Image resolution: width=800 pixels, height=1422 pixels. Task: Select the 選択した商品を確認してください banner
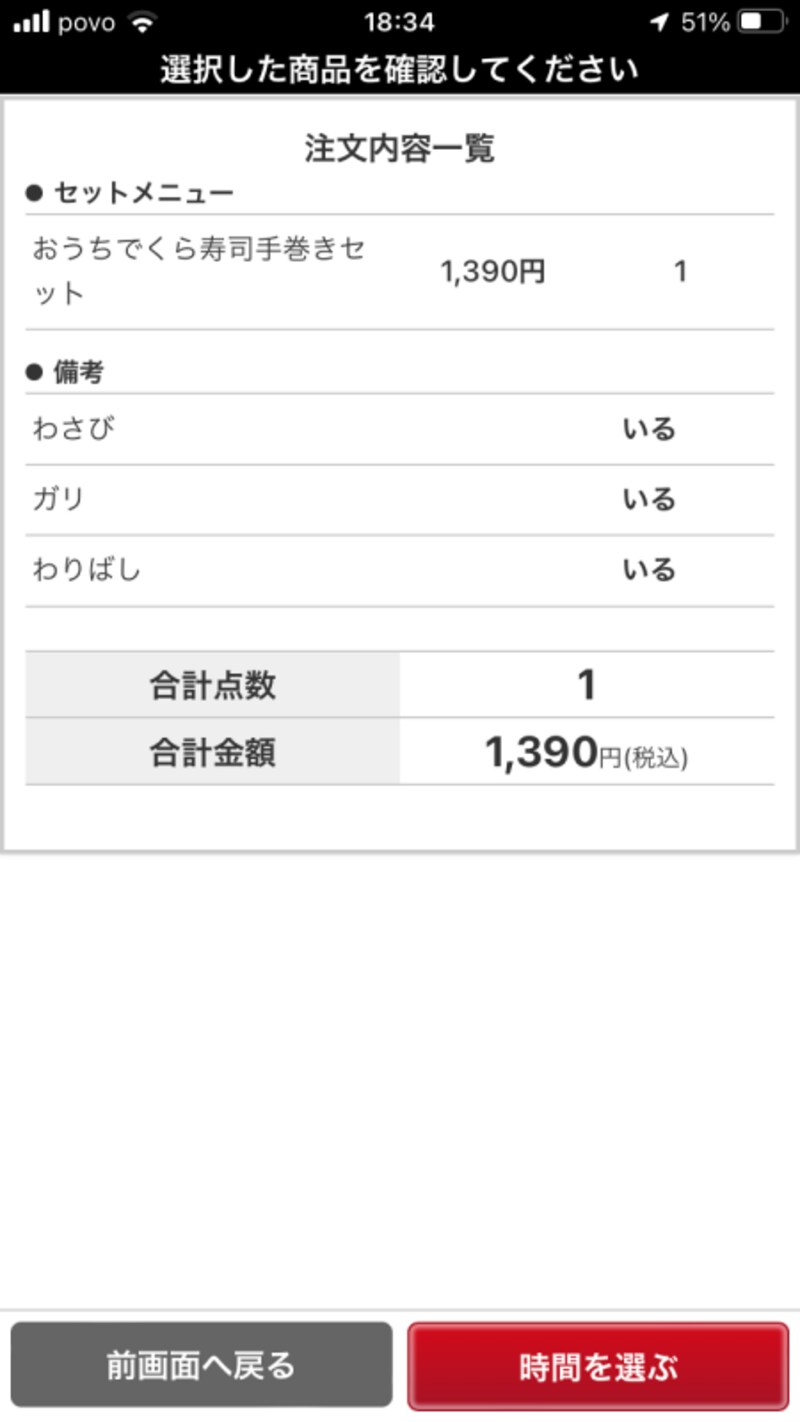pyautogui.click(x=400, y=70)
